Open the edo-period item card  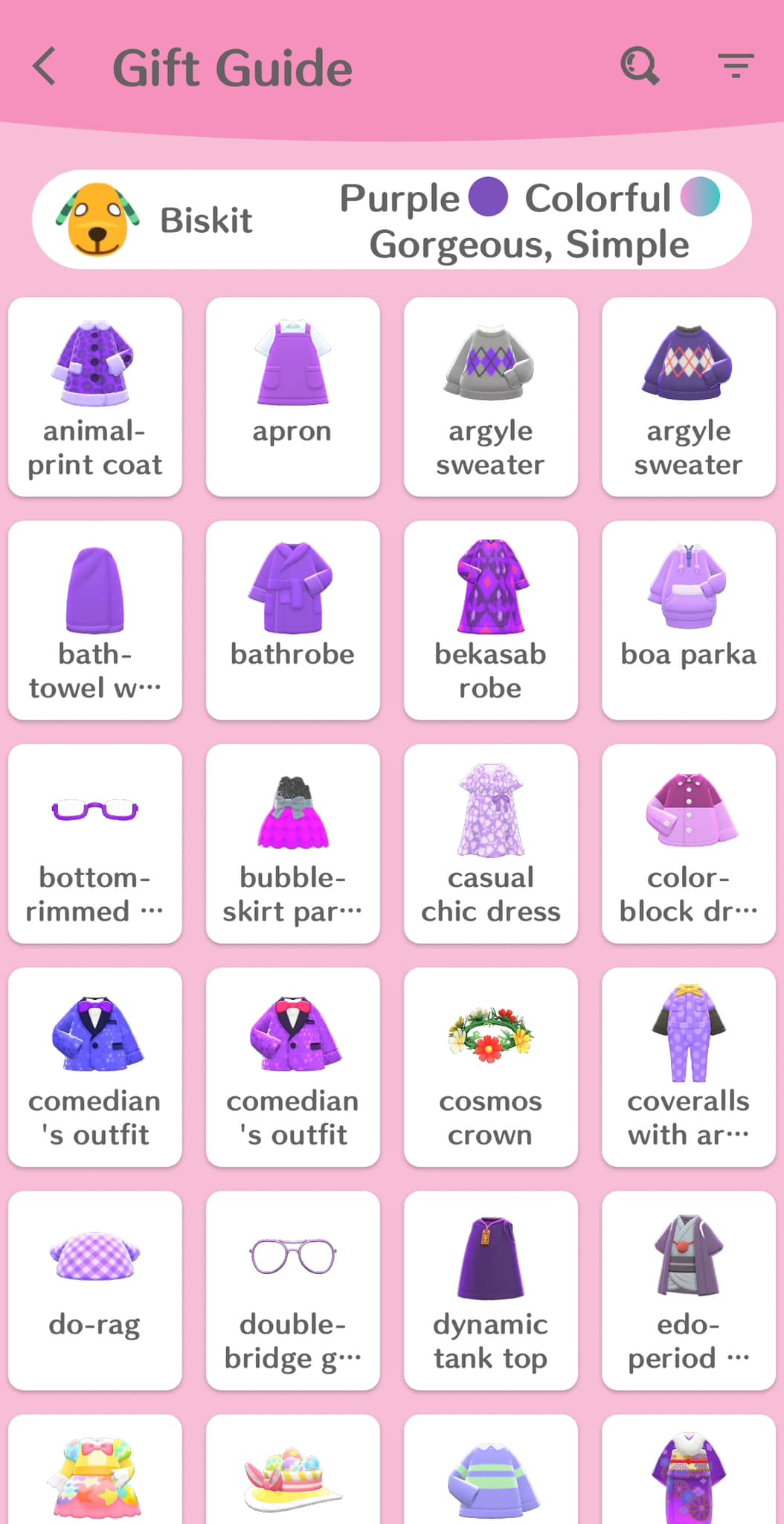click(x=689, y=1290)
